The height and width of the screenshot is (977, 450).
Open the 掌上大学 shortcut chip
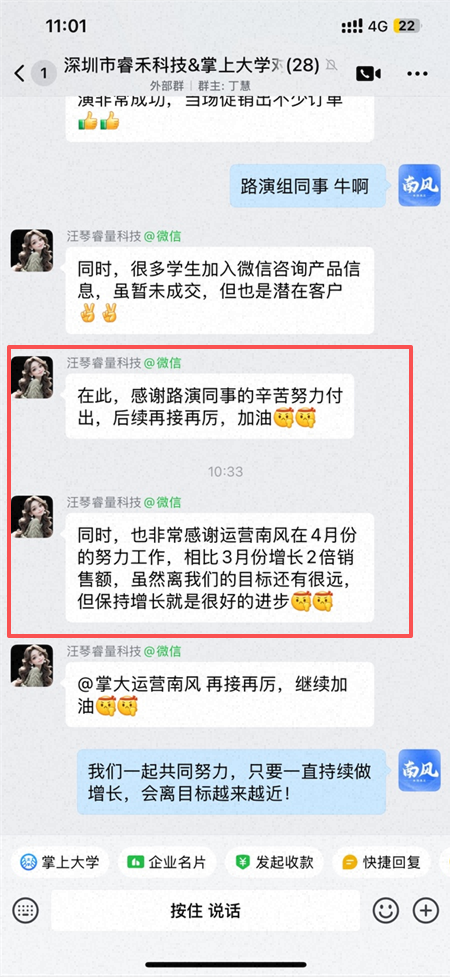pos(60,862)
